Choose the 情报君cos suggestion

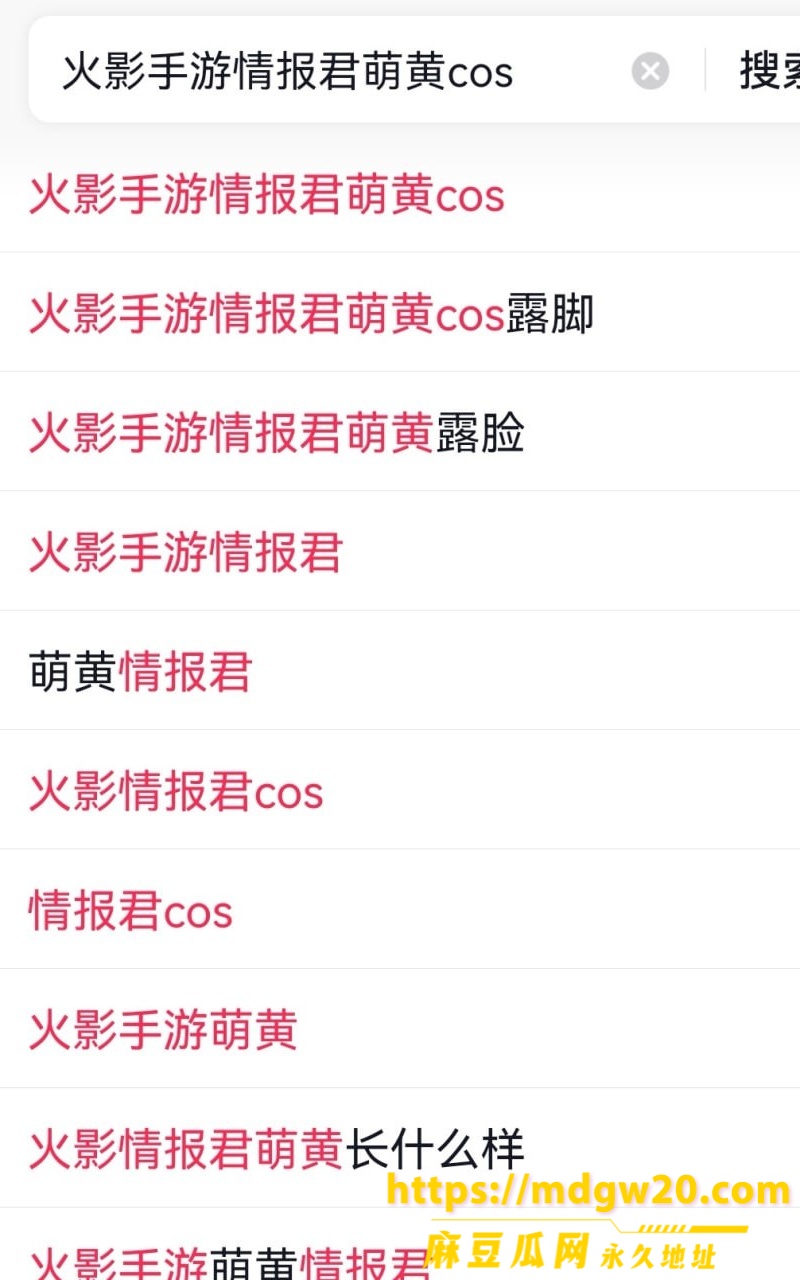[x=400, y=909]
